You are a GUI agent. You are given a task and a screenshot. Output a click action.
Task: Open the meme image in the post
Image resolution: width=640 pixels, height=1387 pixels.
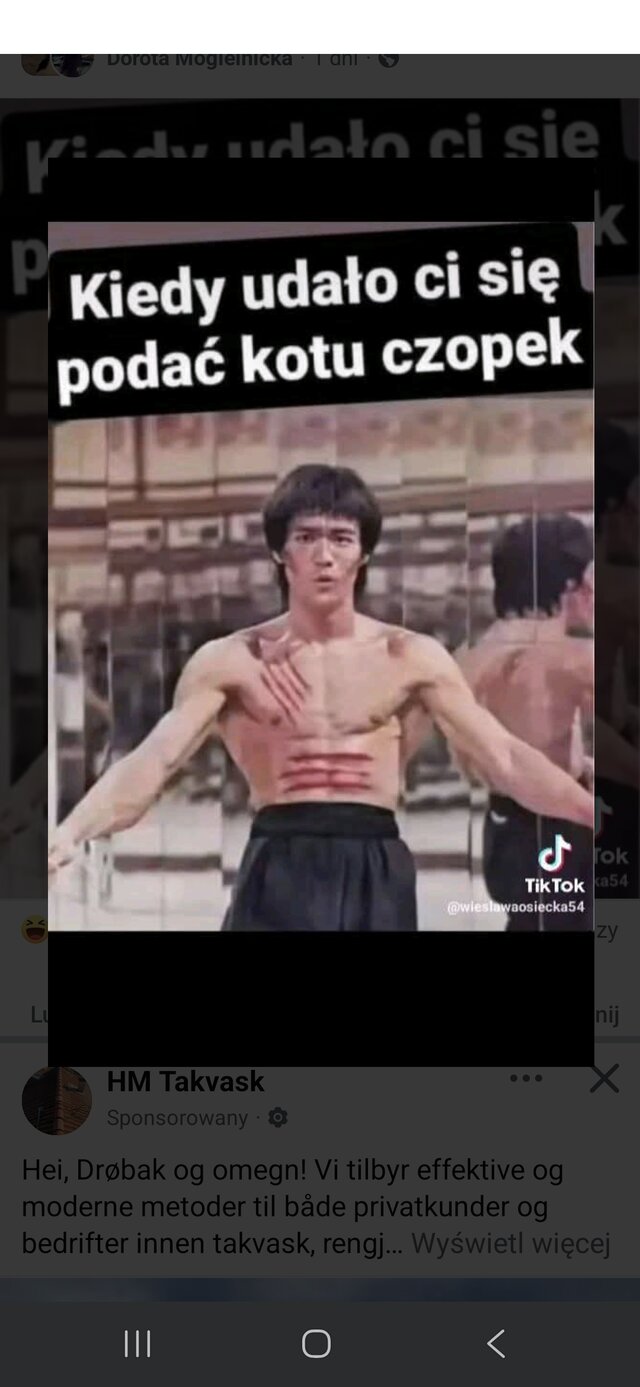click(320, 600)
